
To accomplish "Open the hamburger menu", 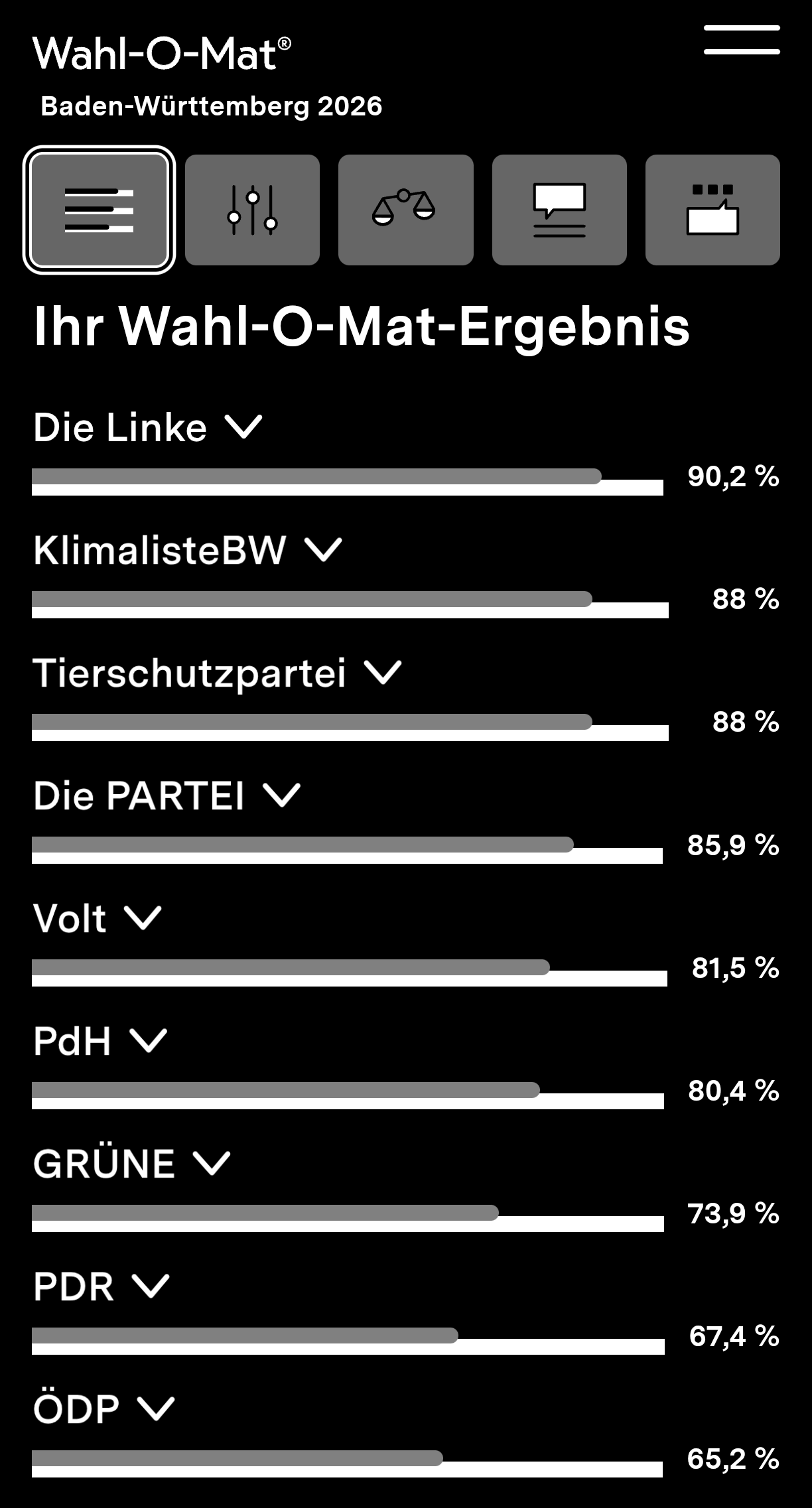I will point(742,40).
